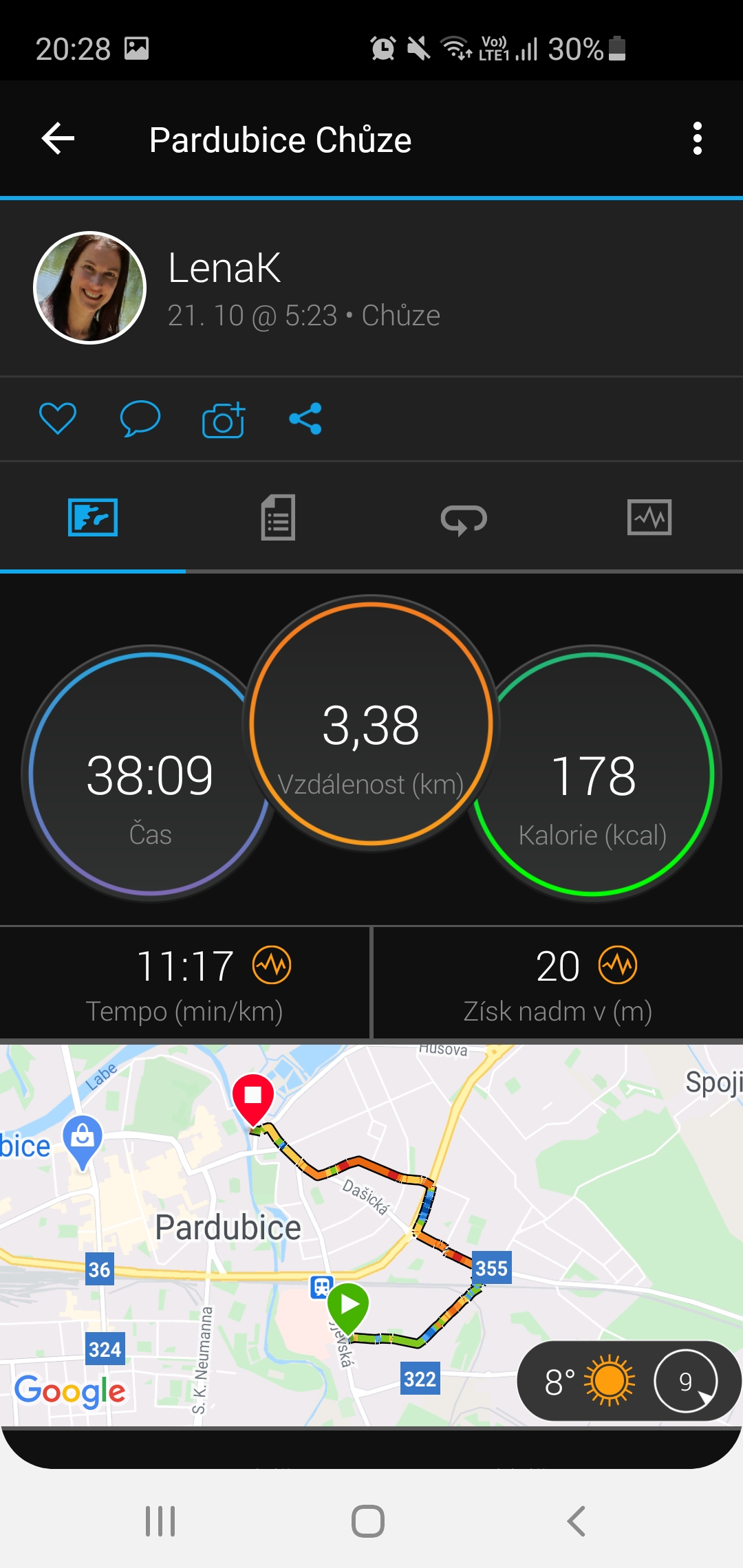743x1568 pixels.
Task: Add a photo with the camera icon
Action: (224, 420)
